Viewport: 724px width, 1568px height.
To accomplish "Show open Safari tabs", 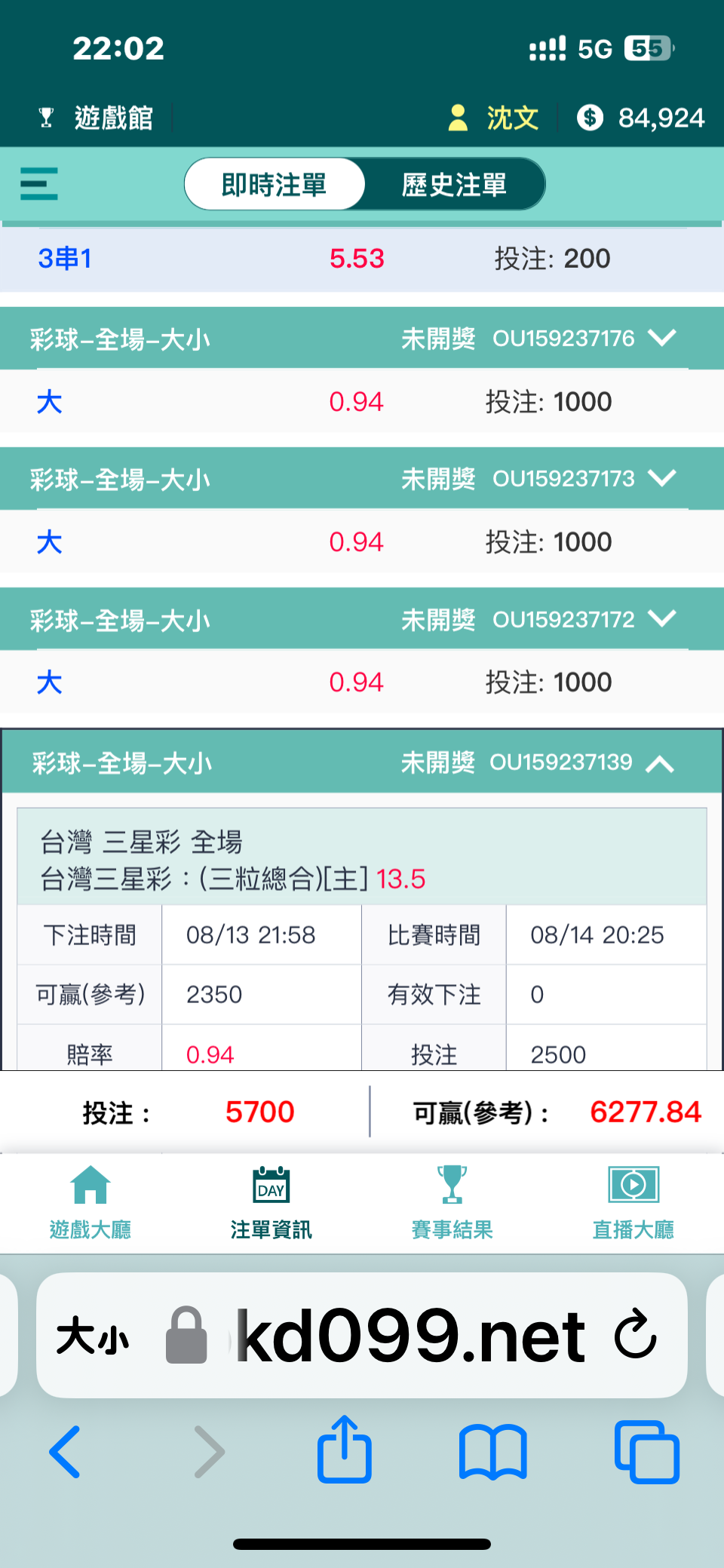I will [647, 1452].
